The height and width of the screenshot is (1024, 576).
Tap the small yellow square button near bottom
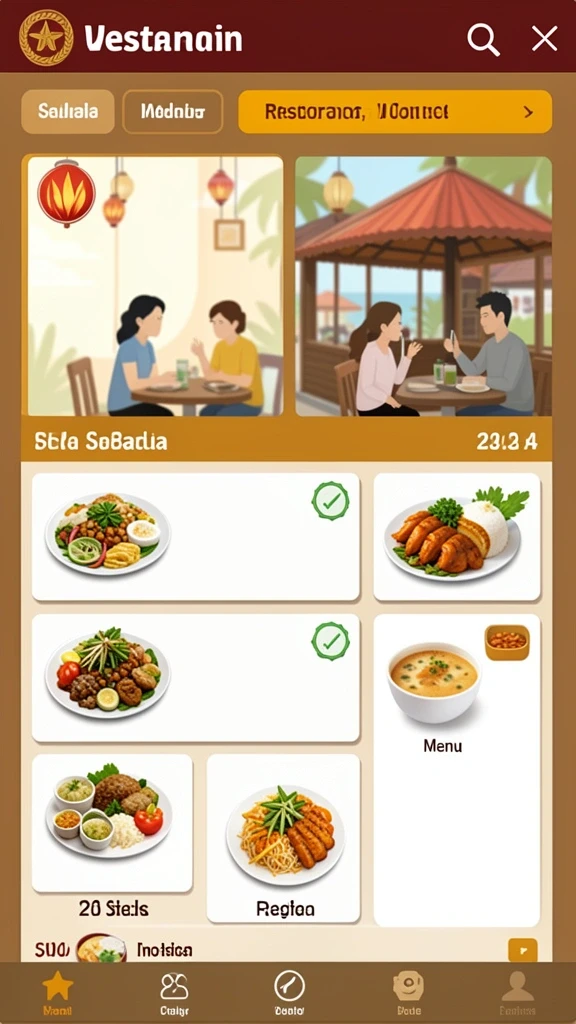(522, 950)
